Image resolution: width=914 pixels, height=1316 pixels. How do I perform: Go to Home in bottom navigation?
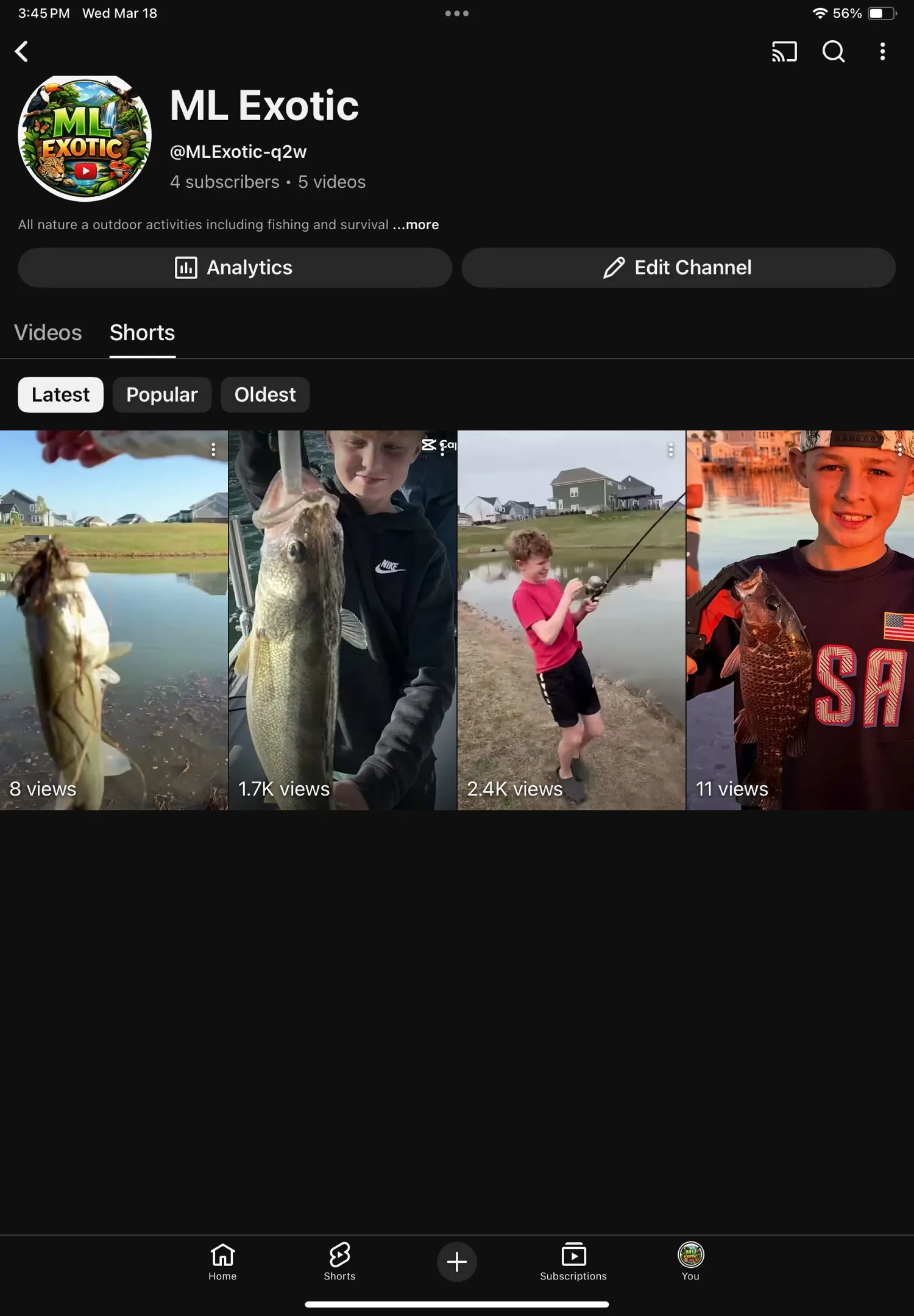222,1262
